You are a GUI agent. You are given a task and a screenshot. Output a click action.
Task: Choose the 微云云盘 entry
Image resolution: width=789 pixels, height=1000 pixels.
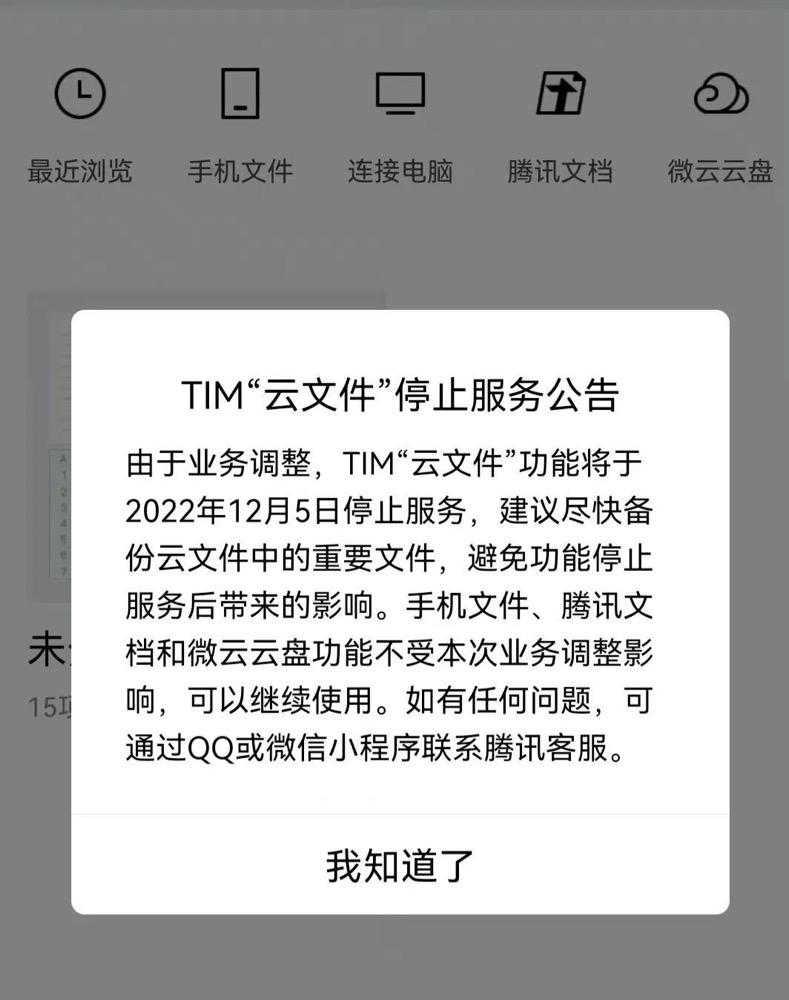(720, 171)
